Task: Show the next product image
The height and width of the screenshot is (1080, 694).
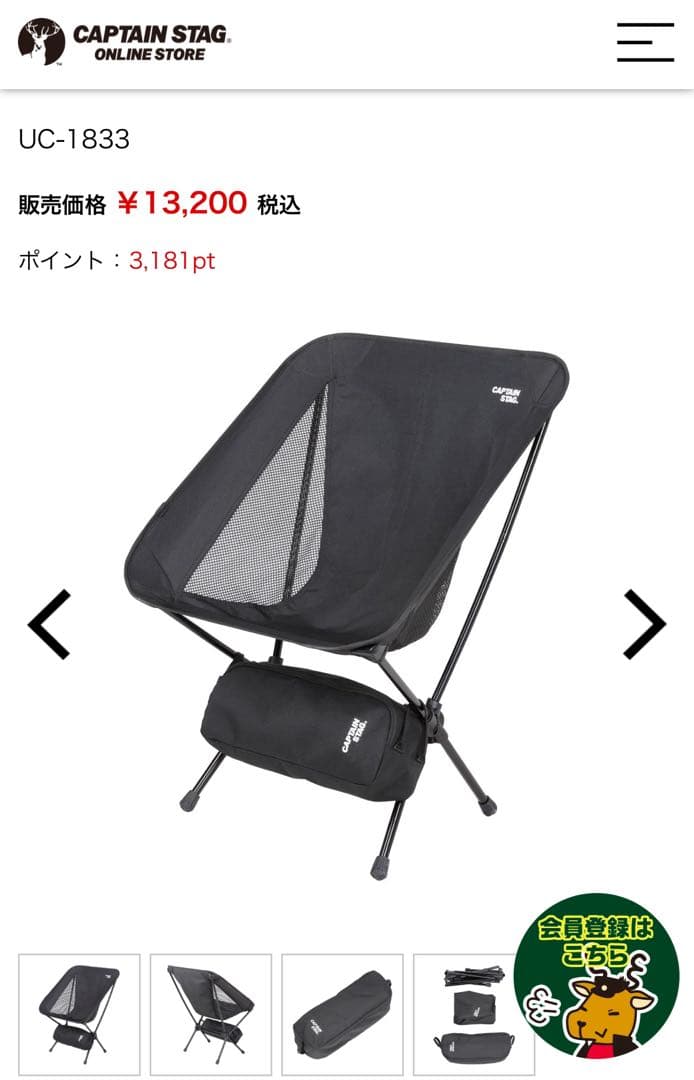Action: (644, 625)
